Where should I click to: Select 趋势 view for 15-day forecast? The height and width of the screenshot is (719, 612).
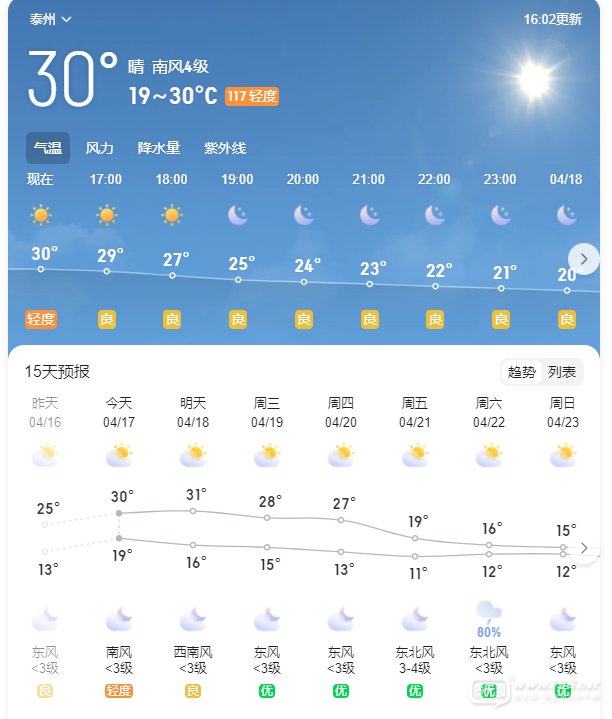522,372
